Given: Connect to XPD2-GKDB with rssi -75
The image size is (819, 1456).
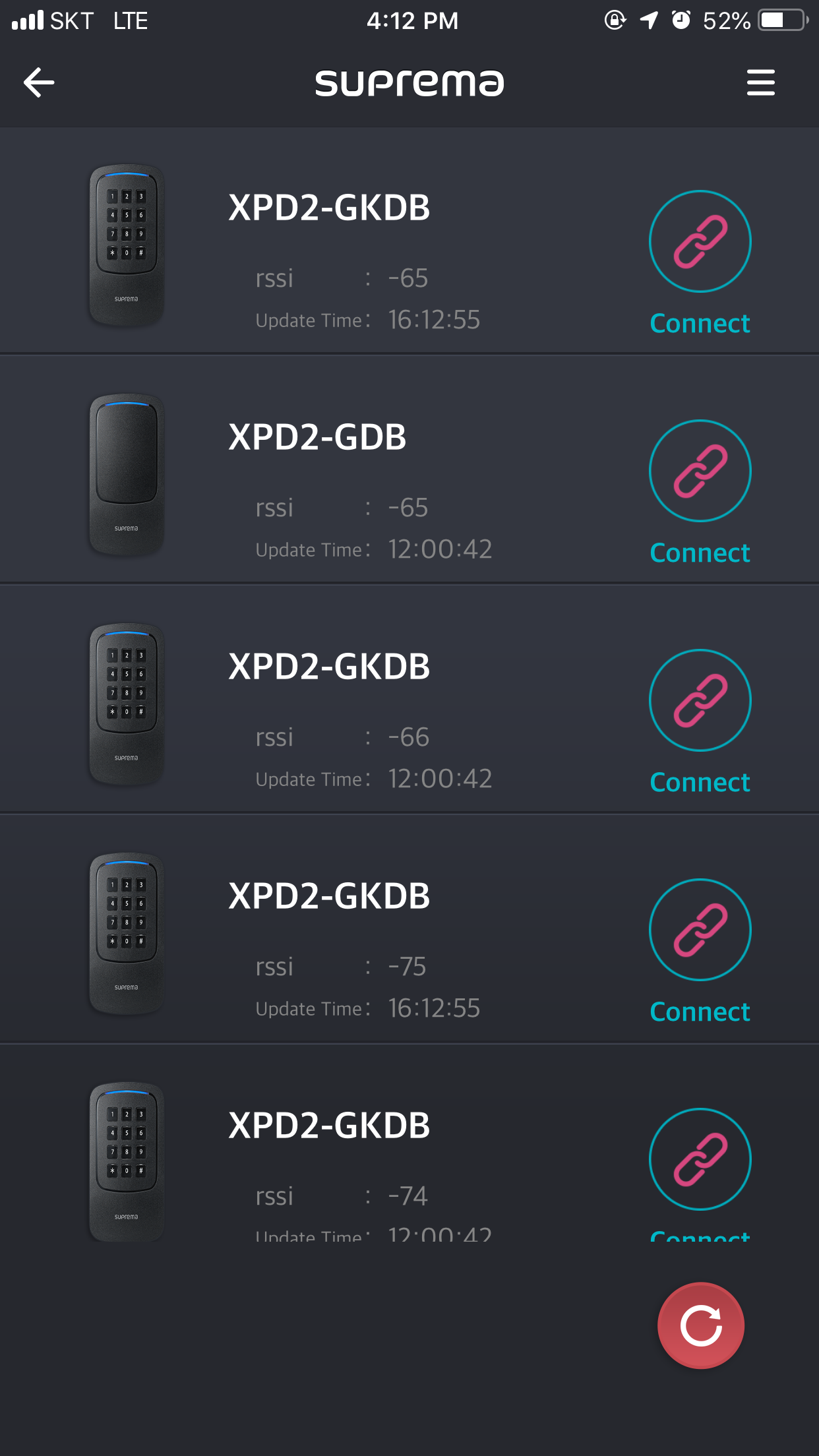Looking at the screenshot, I should 700,930.
